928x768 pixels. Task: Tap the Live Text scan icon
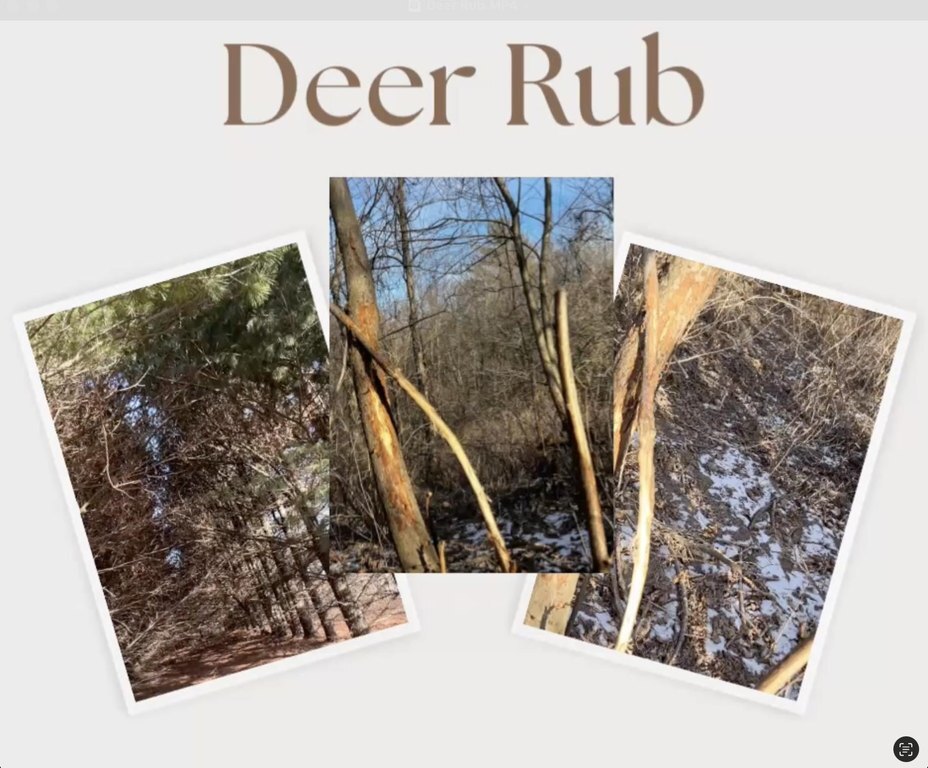pos(905,748)
